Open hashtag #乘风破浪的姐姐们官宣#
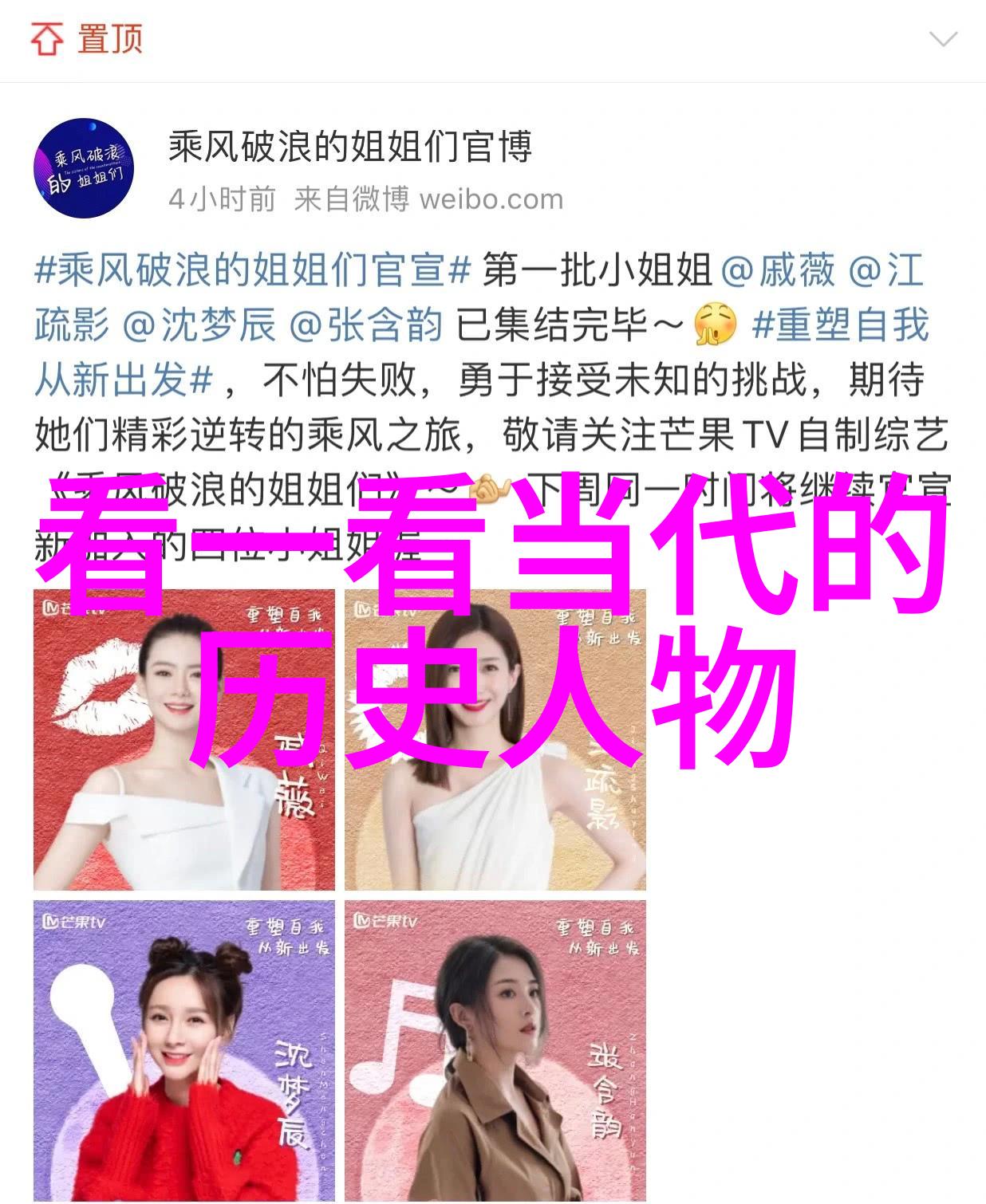 coord(253,271)
